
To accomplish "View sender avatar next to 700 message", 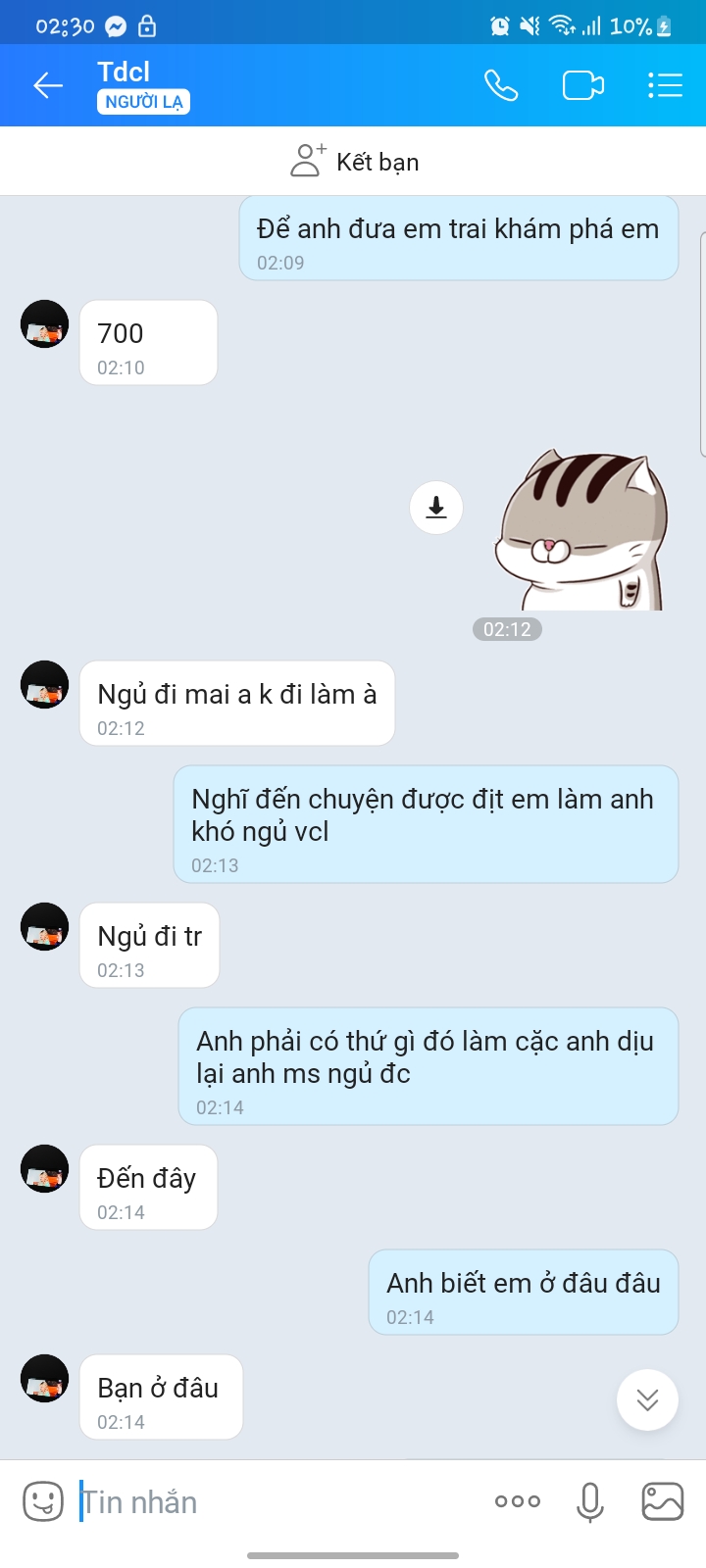I will pos(45,324).
